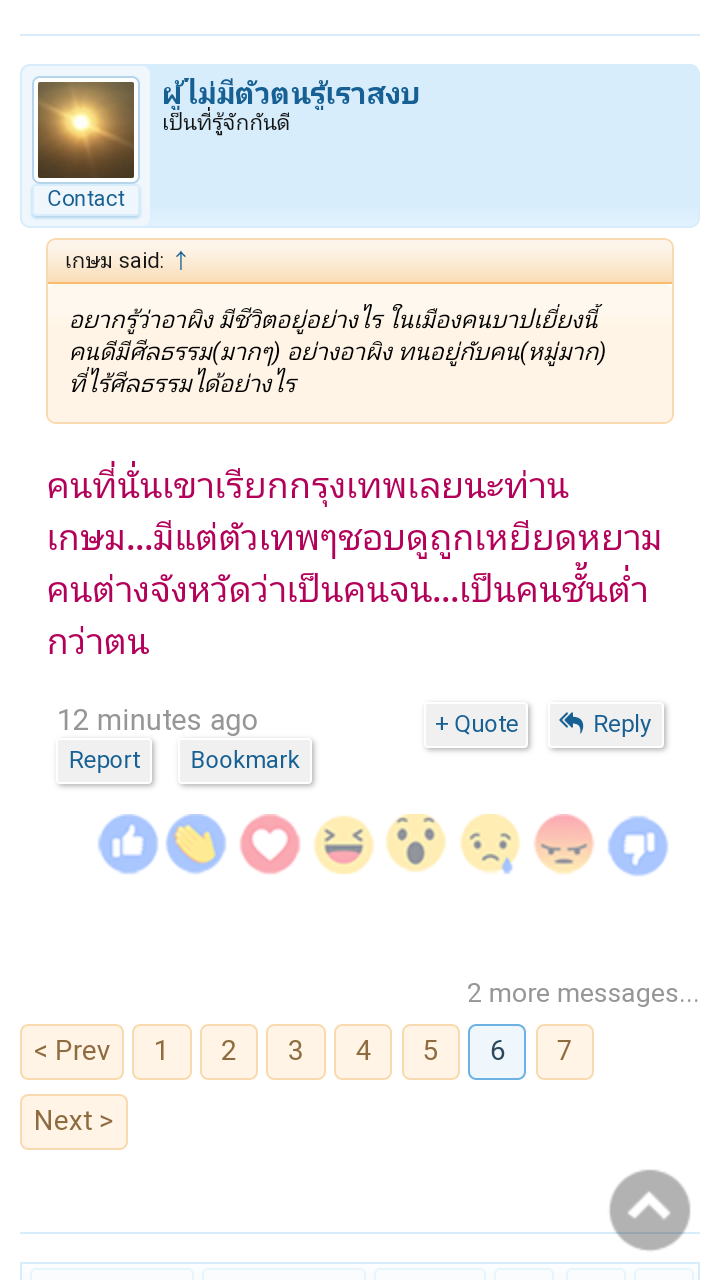React with the surprised face emoji
This screenshot has width=720, height=1280.
tap(416, 844)
